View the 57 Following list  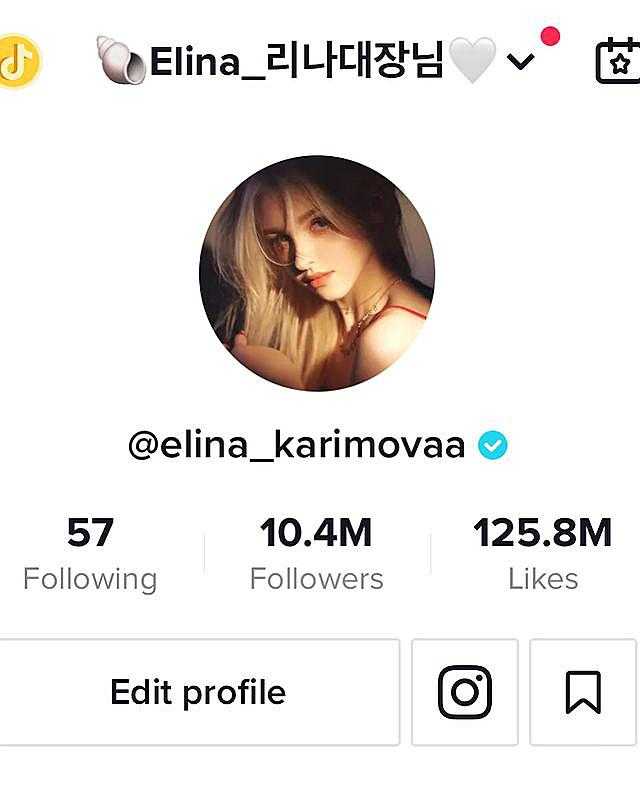(90, 554)
